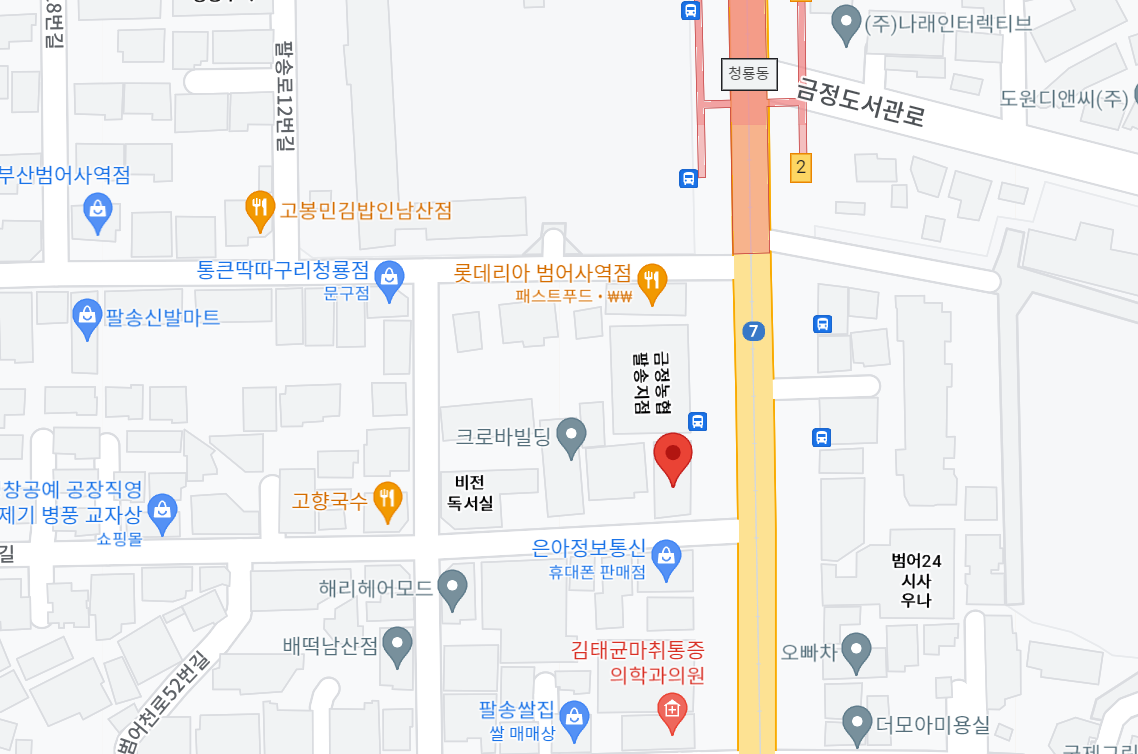Viewport: 1138px width, 754px height.
Task: Tap the red location pin marker
Action: [x=673, y=457]
